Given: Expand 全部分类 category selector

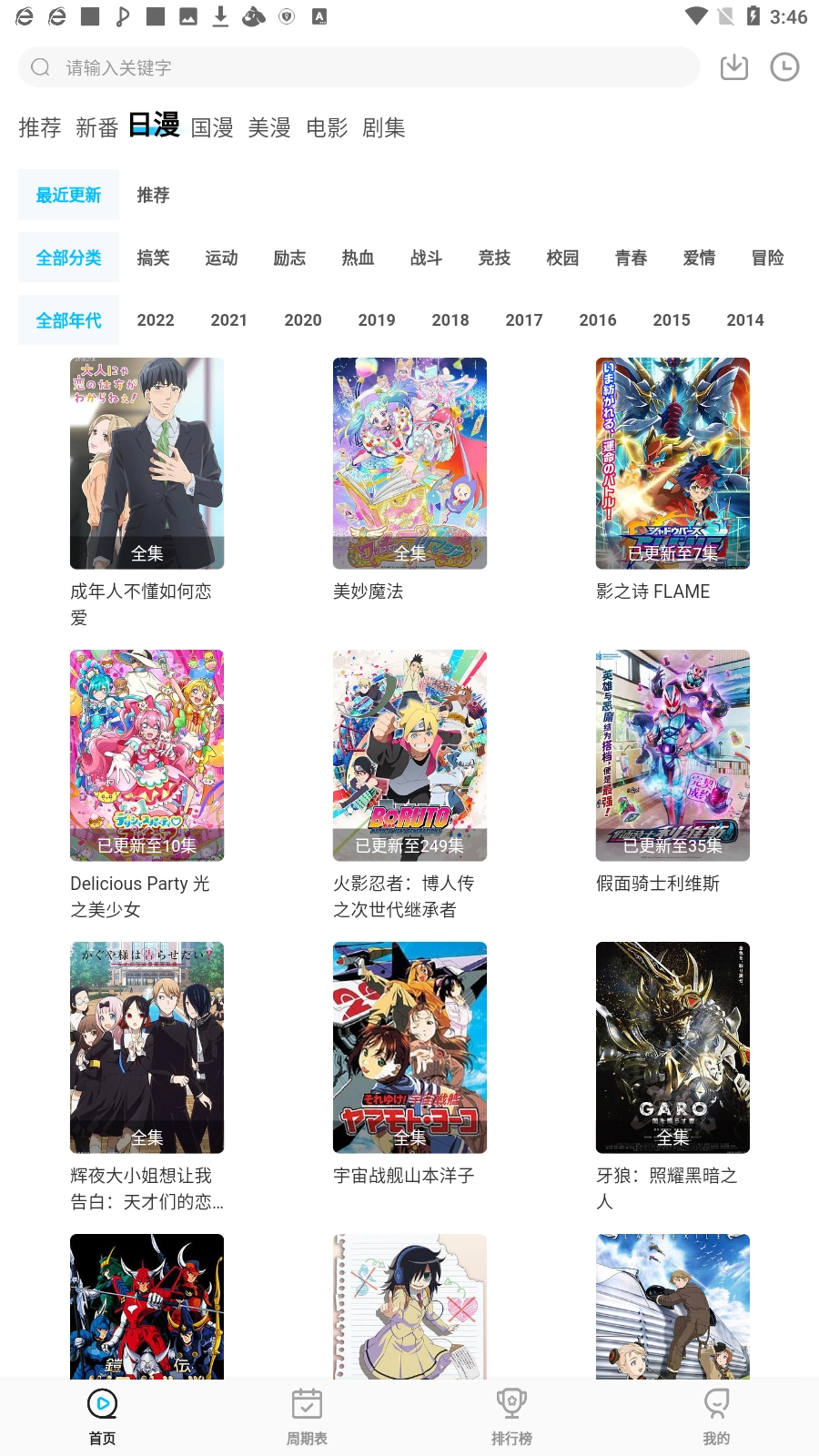Looking at the screenshot, I should (68, 258).
